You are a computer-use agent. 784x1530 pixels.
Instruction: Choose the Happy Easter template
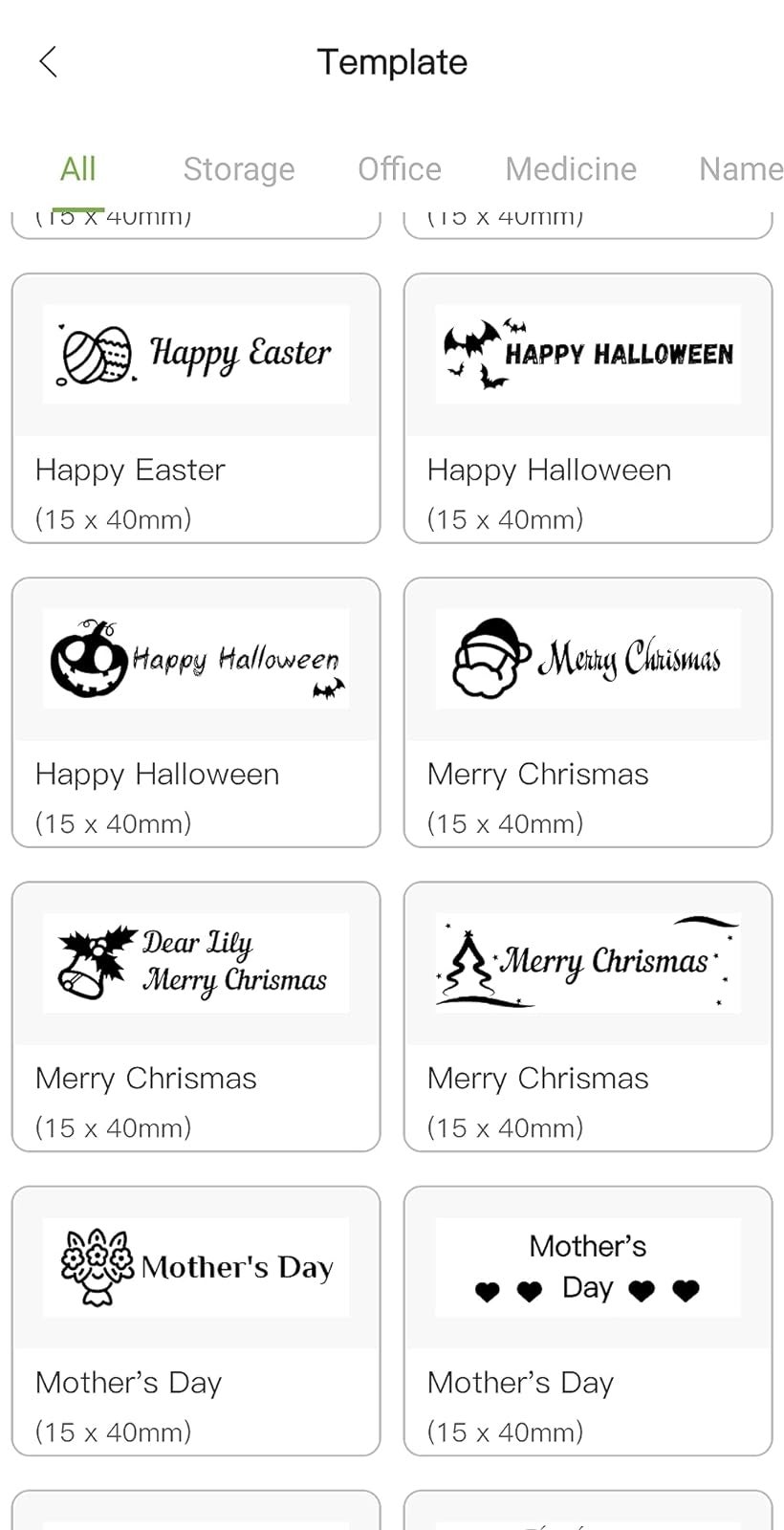pos(196,408)
